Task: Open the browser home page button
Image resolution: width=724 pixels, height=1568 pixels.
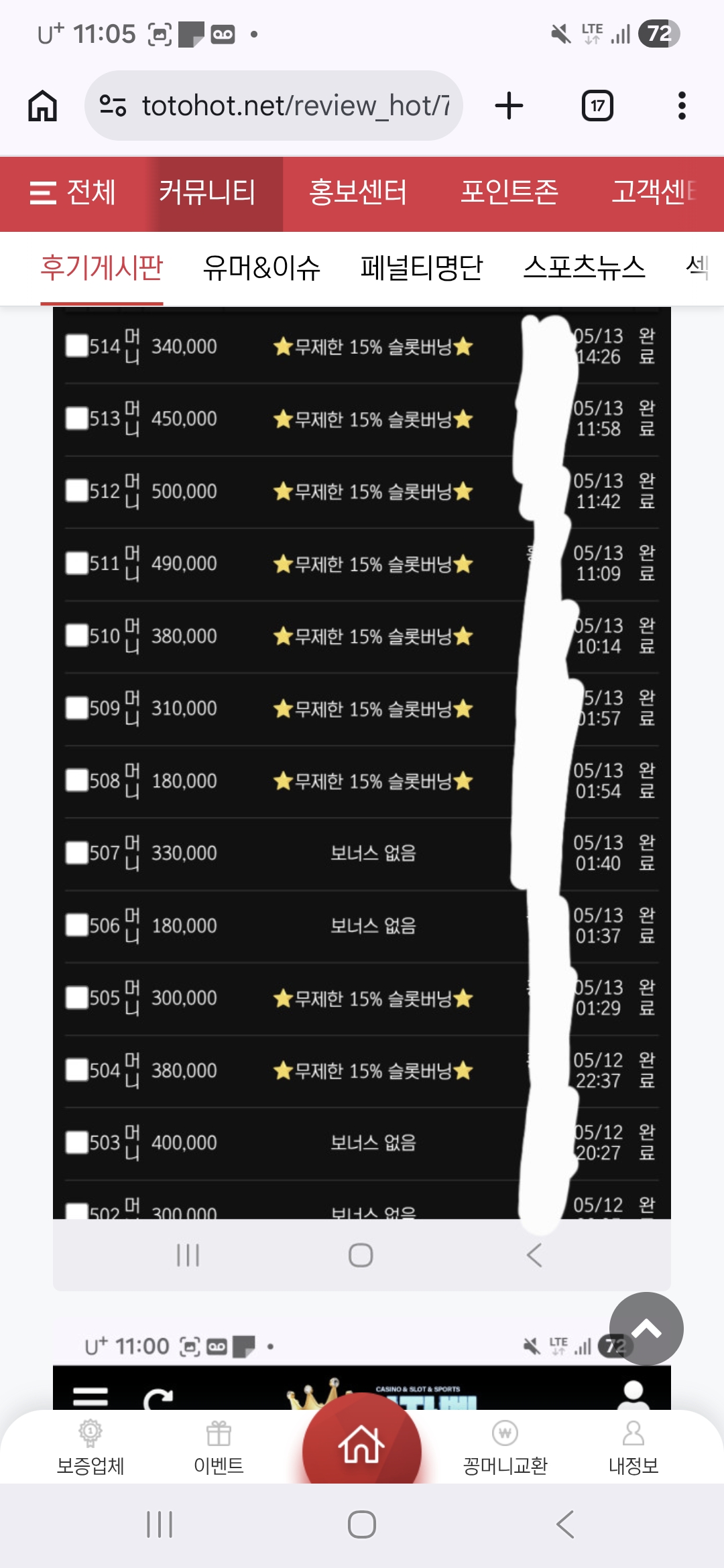Action: (x=43, y=106)
